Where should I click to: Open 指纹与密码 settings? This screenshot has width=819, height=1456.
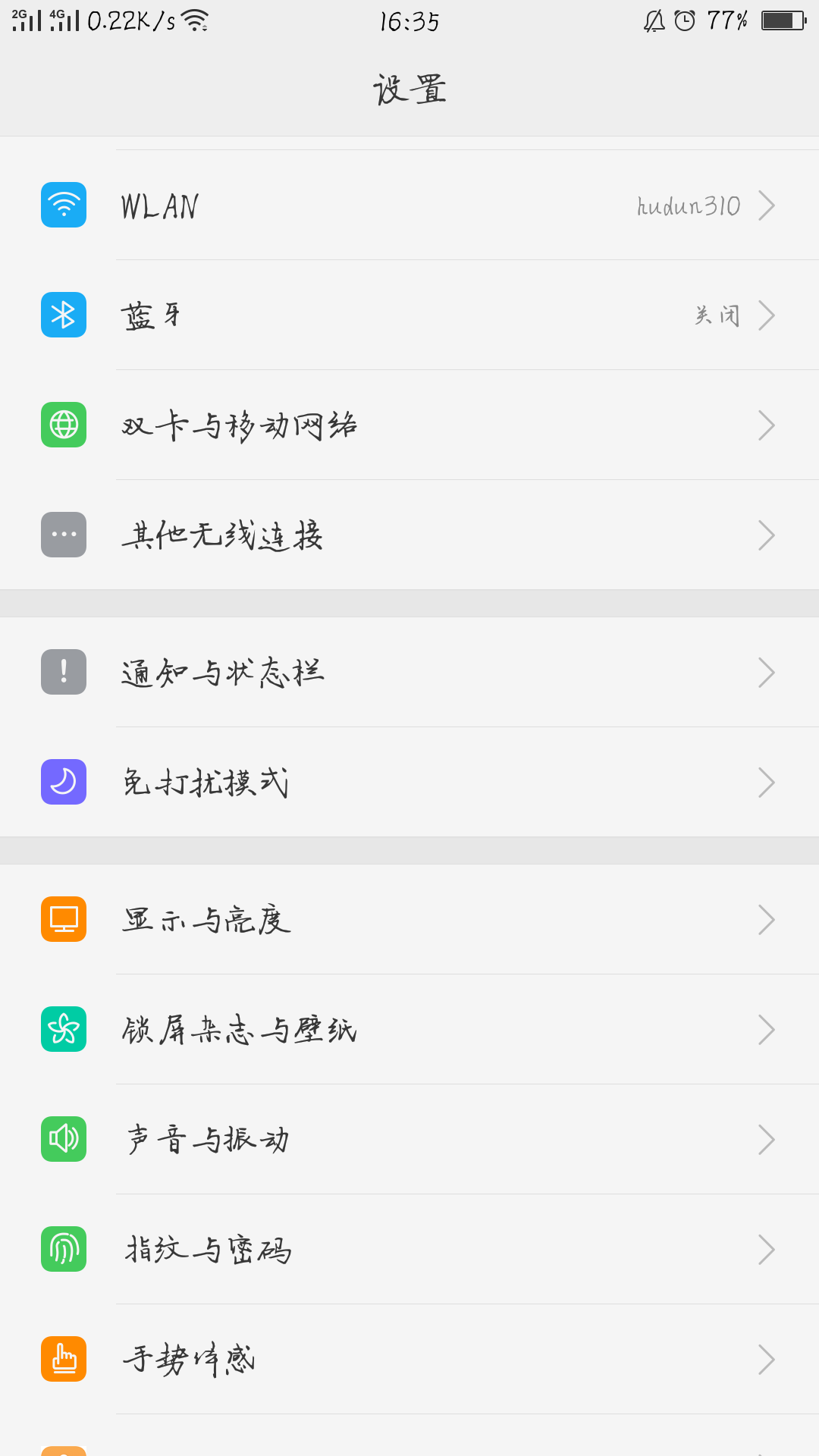tap(409, 1250)
